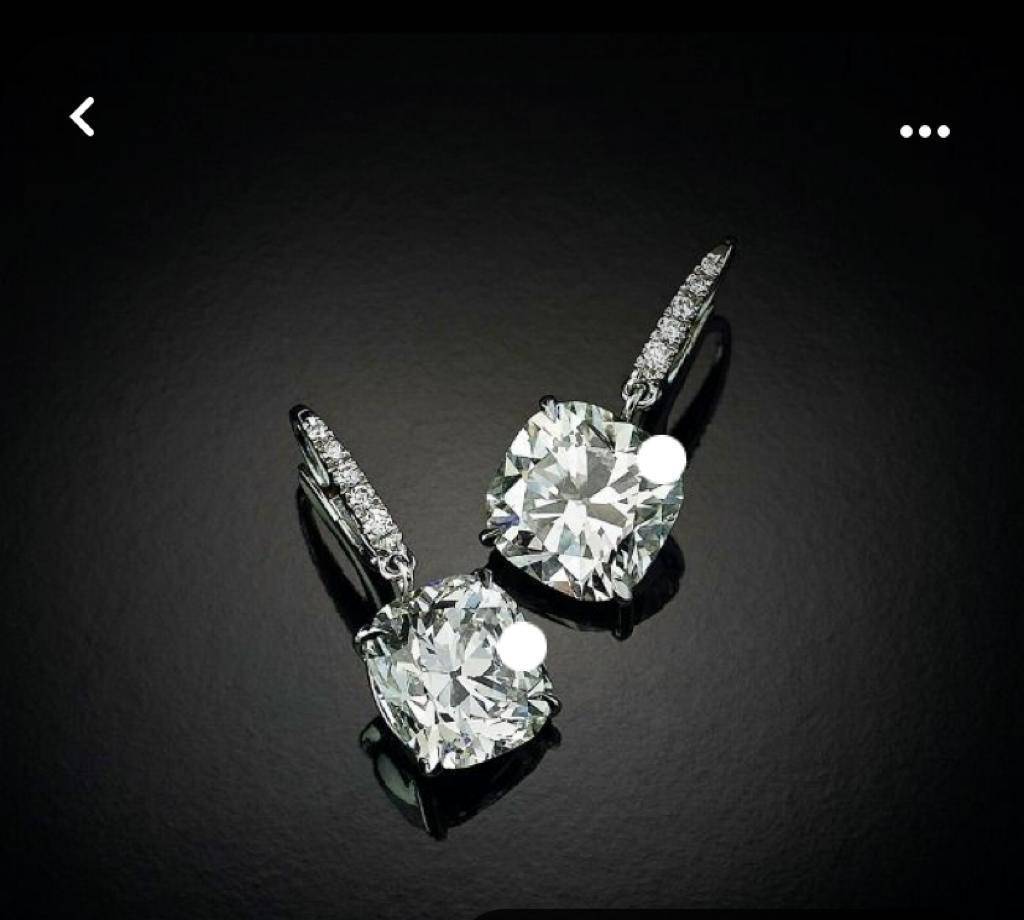Open the three-dot overflow menu
This screenshot has height=920, width=1024.
tap(924, 131)
